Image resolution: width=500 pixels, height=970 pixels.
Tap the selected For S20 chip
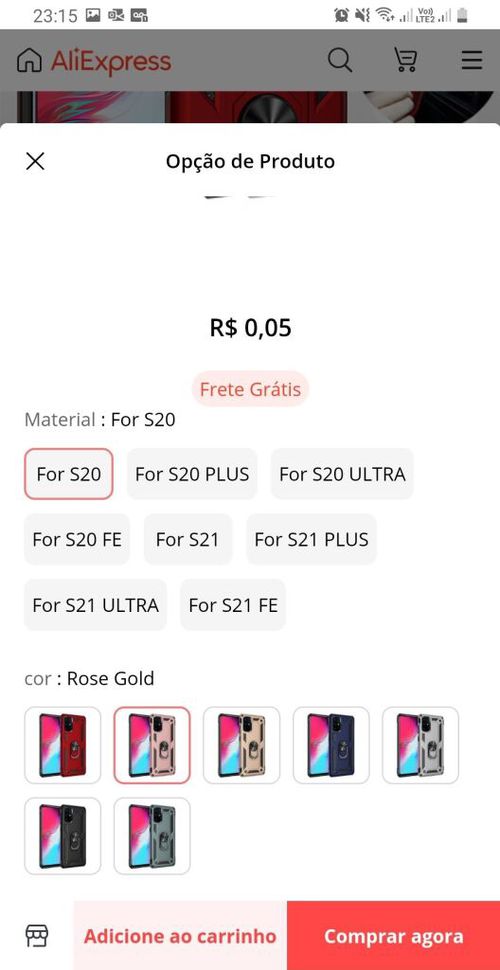(x=69, y=474)
